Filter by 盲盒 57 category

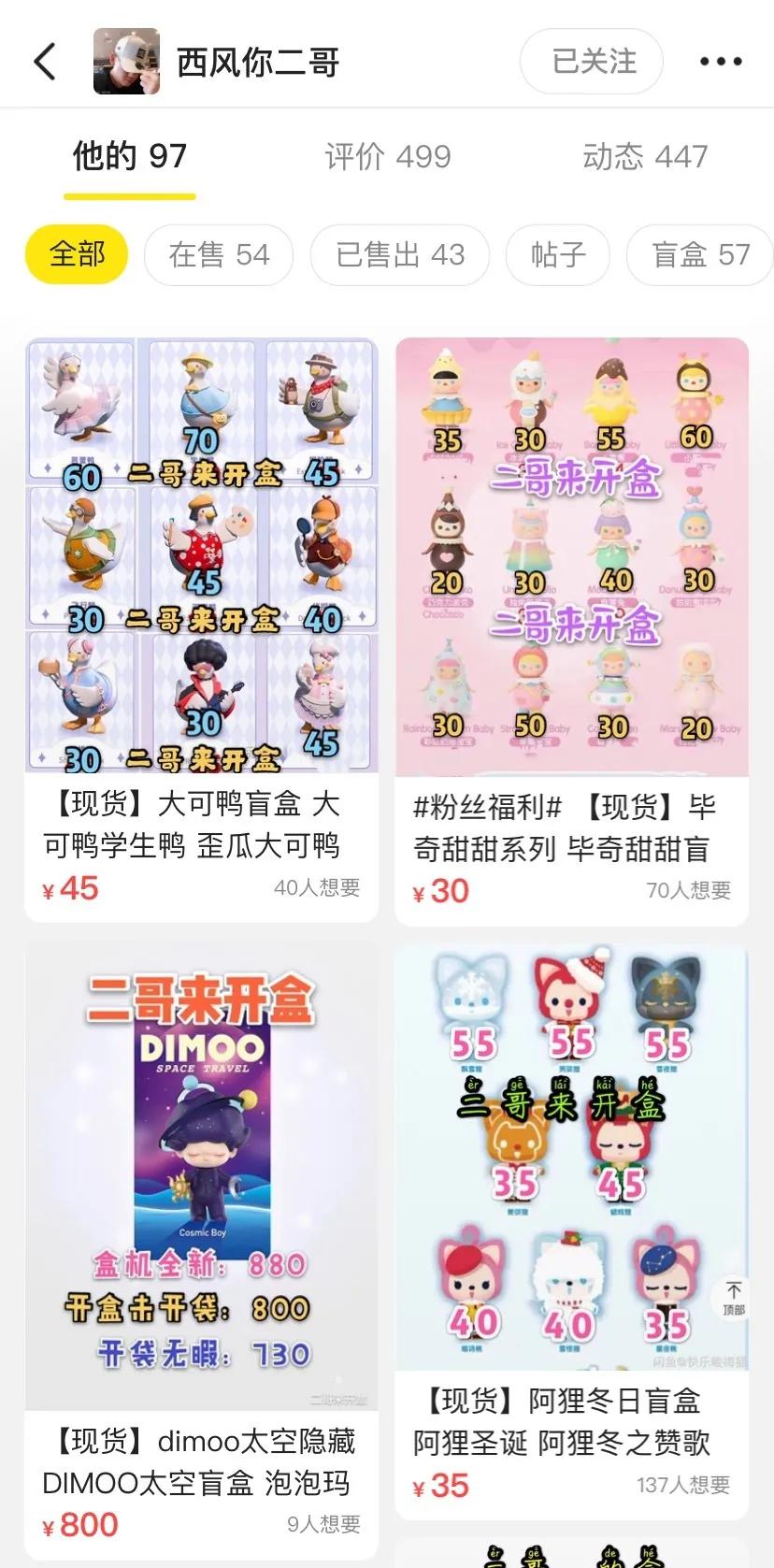tap(700, 254)
